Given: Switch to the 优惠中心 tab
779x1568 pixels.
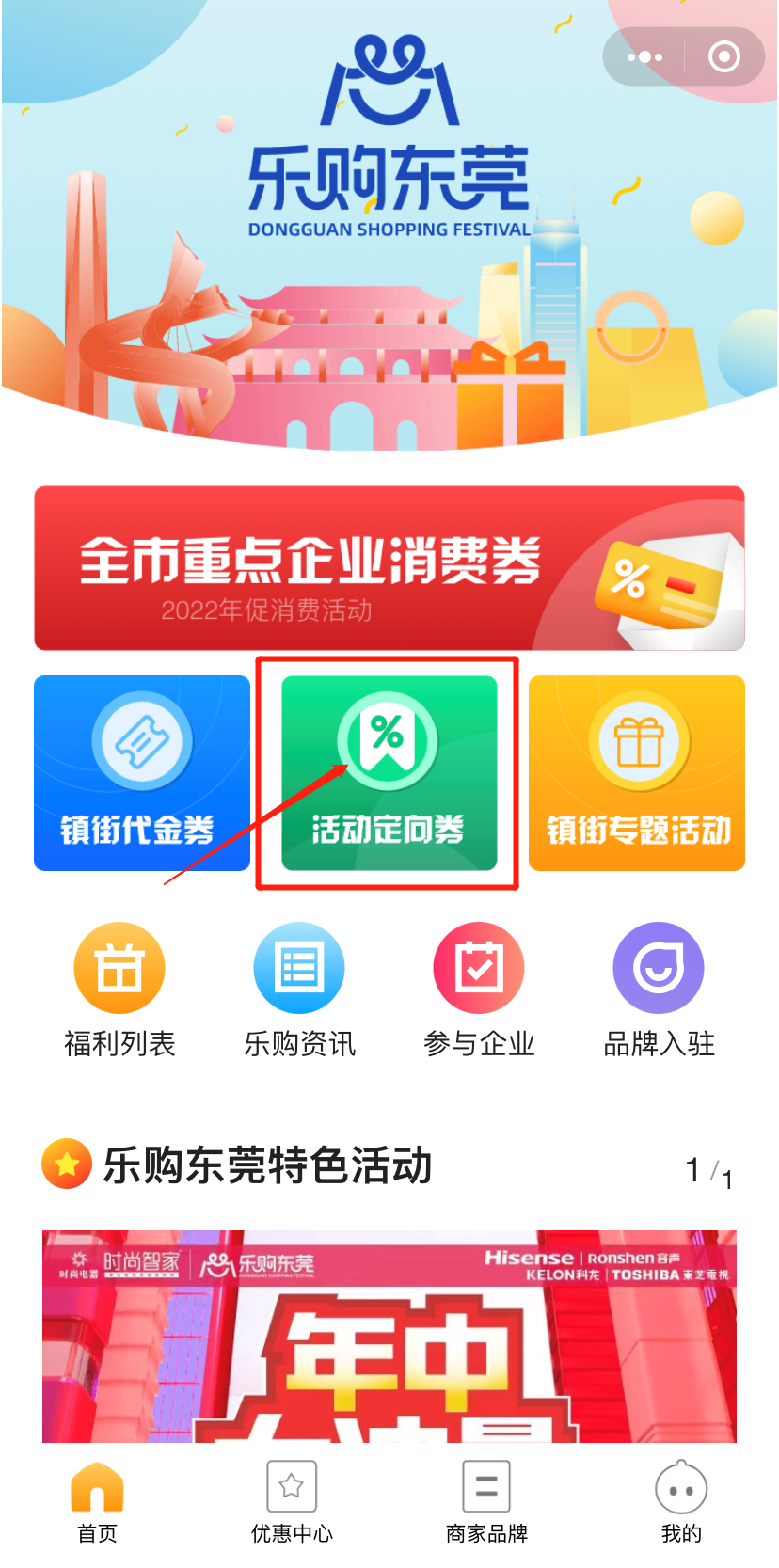Looking at the screenshot, I should pos(292,1502).
